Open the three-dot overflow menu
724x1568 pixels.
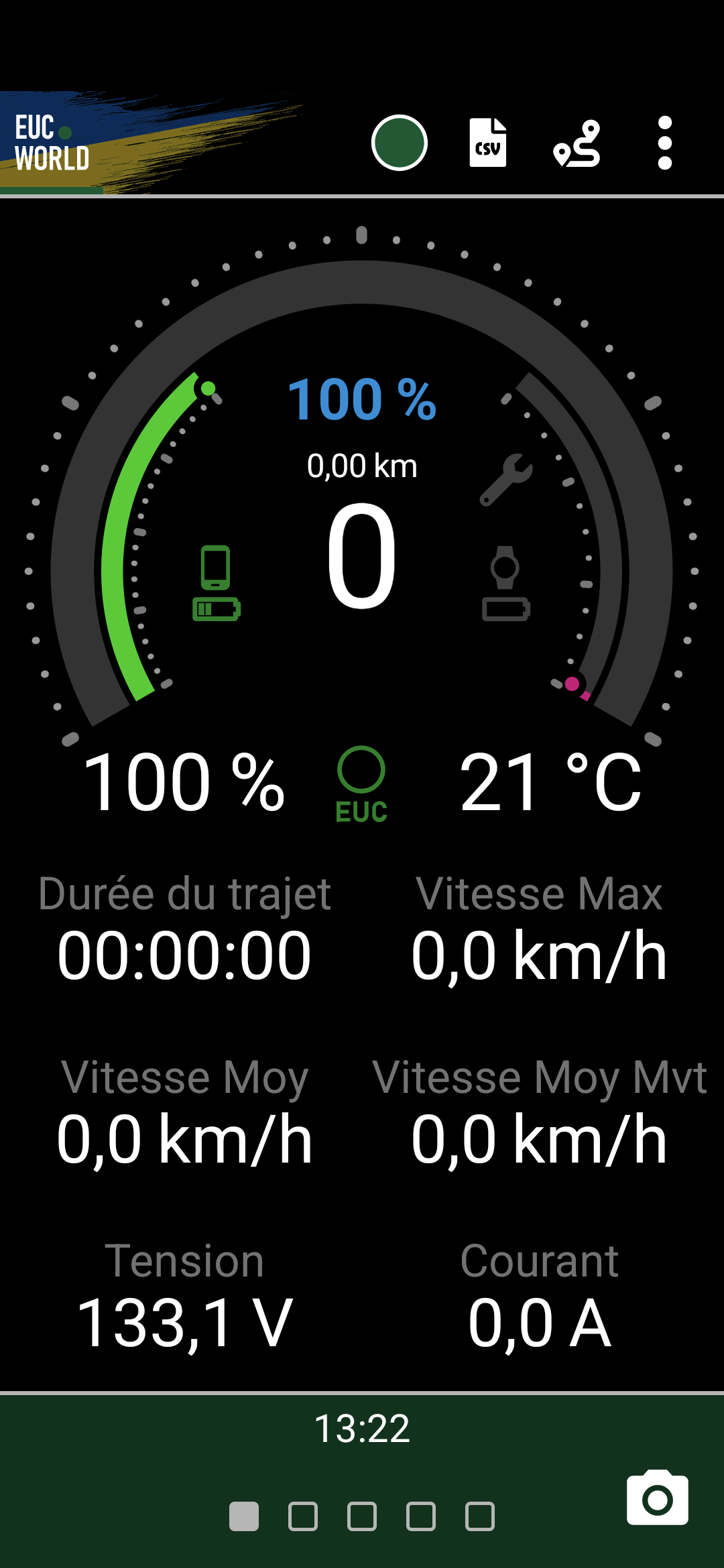pos(665,143)
